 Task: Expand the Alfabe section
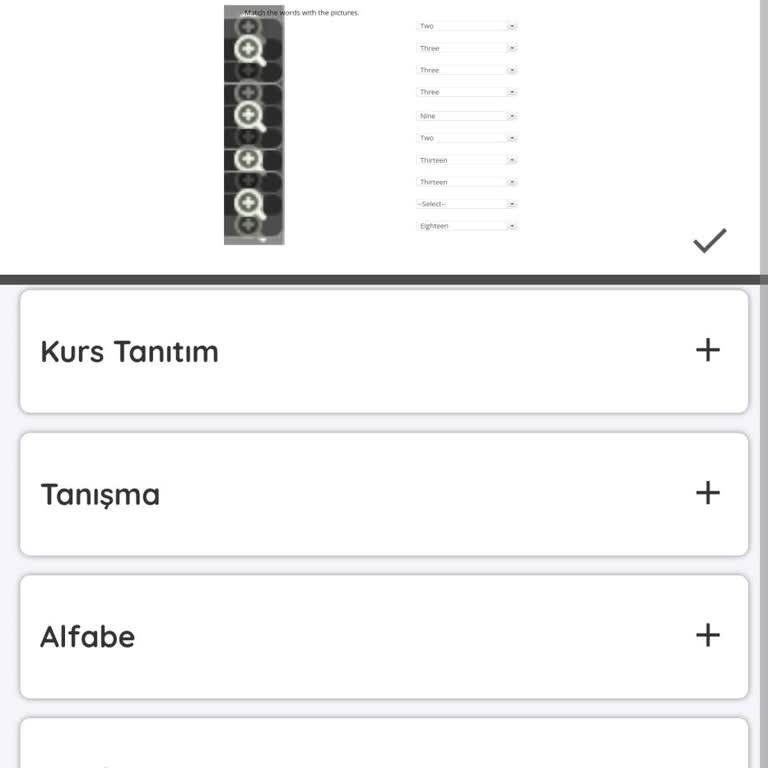point(707,635)
